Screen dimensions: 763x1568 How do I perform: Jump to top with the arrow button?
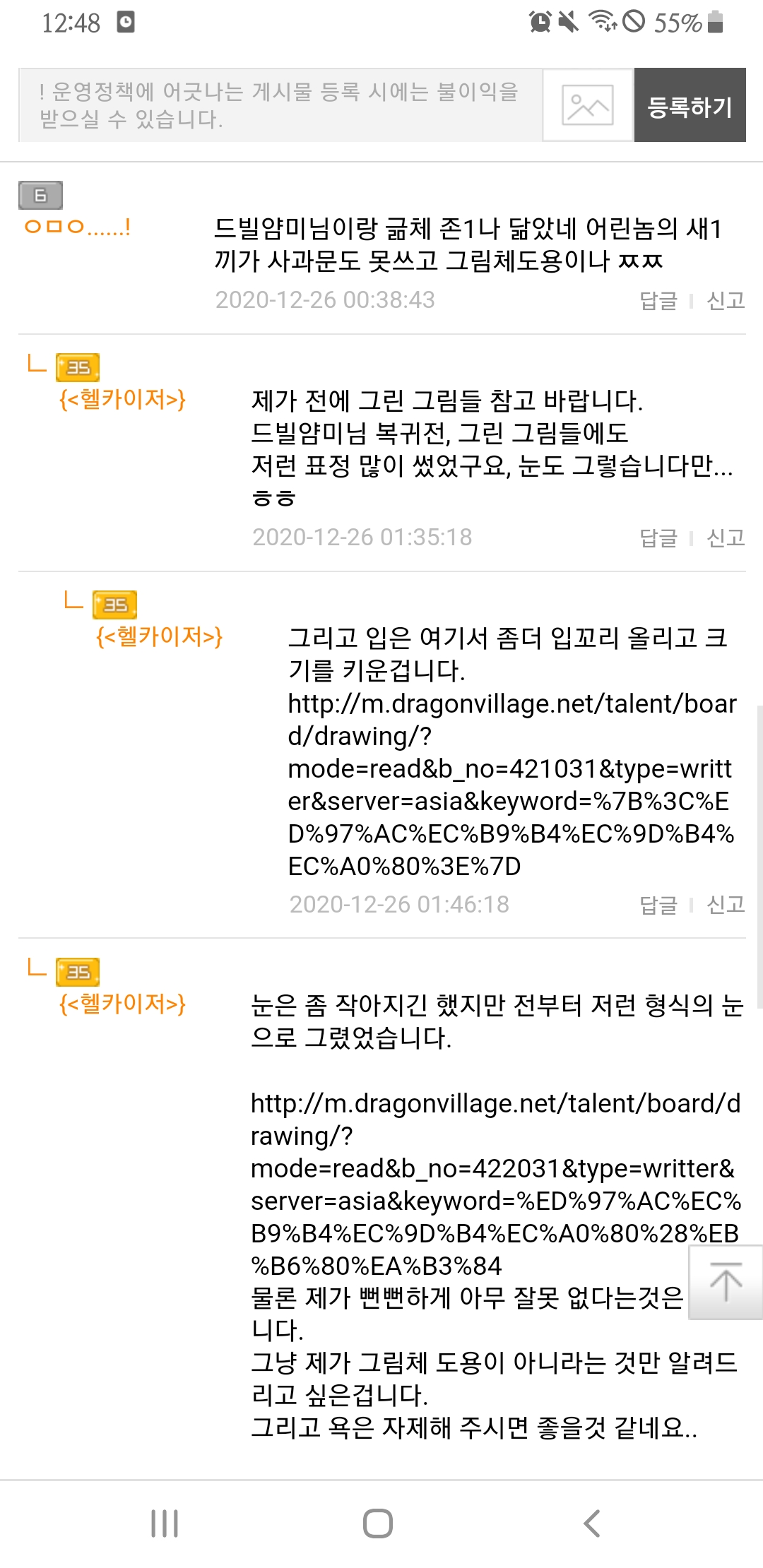coord(726,1282)
